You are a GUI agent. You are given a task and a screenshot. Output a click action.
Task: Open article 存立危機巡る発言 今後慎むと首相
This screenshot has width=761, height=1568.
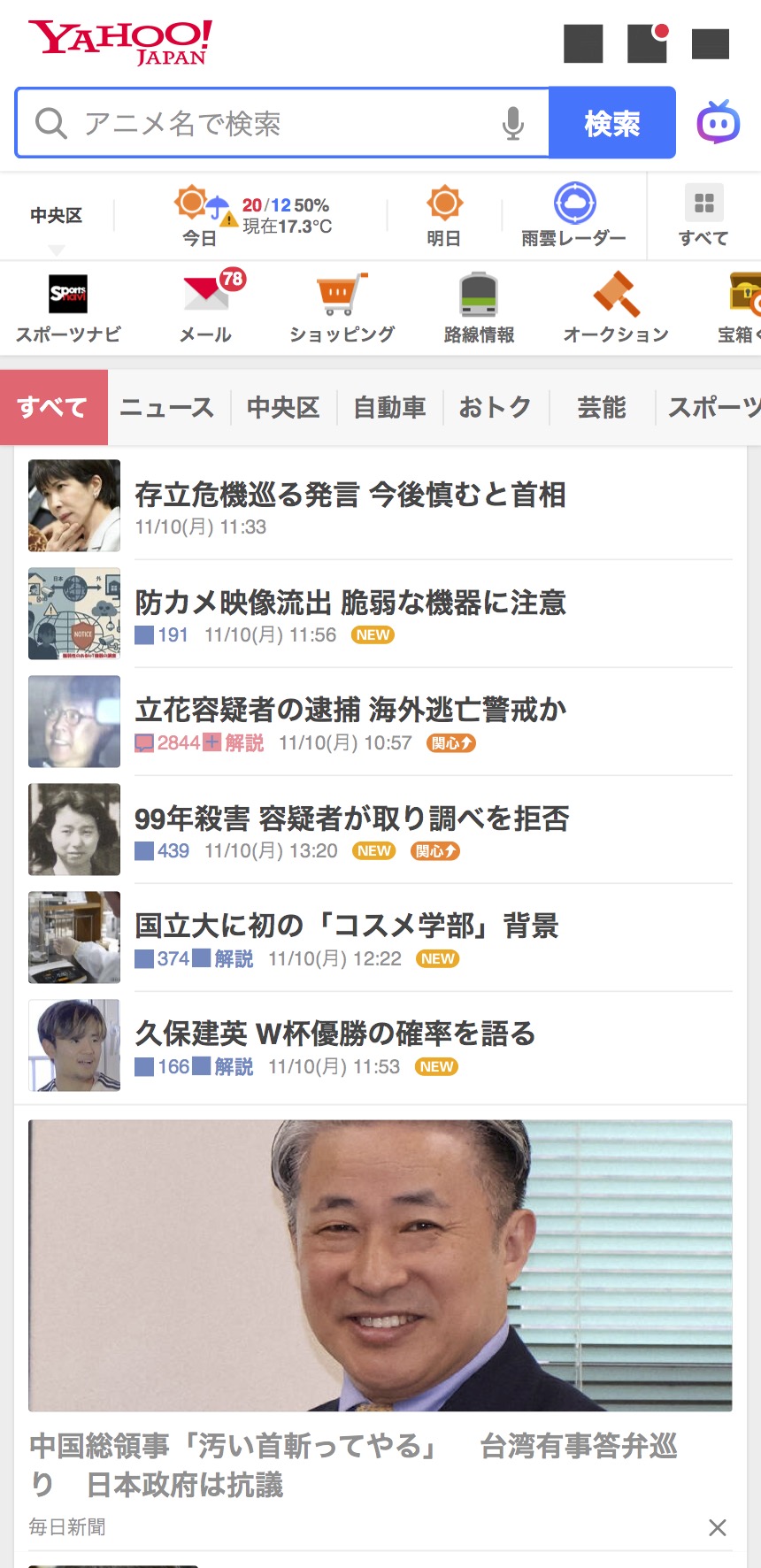pyautogui.click(x=350, y=495)
